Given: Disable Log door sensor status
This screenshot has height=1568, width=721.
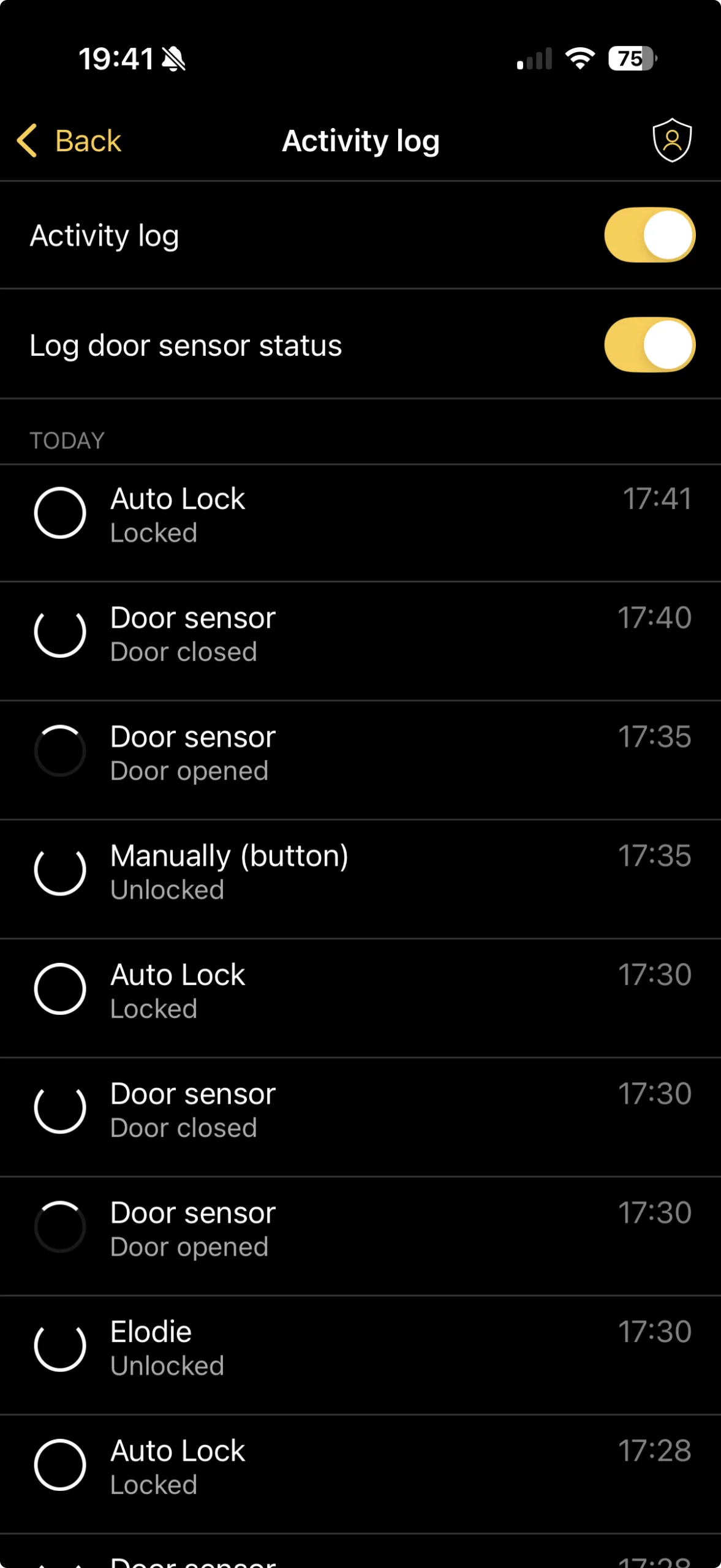Looking at the screenshot, I should point(649,345).
